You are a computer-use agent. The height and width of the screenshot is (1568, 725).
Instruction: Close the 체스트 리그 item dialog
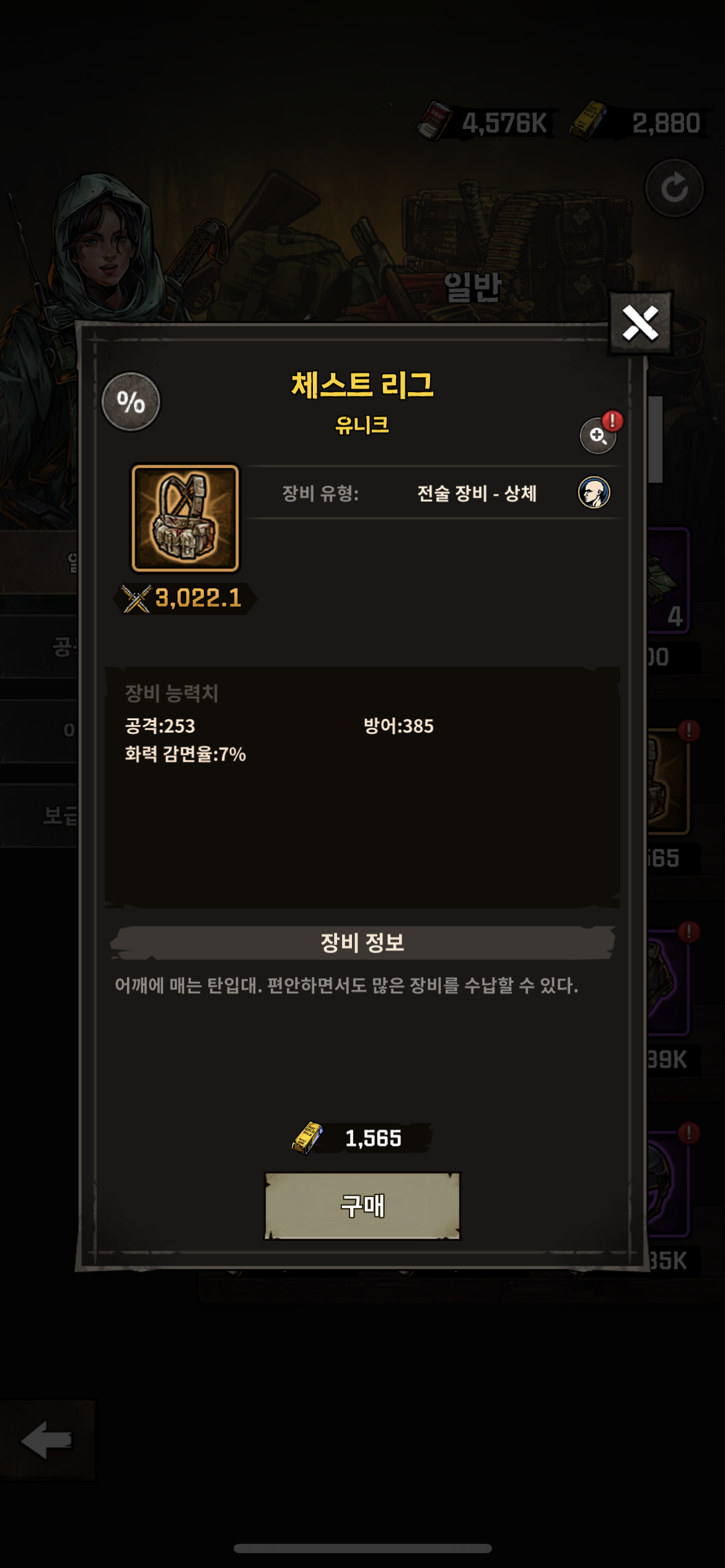[640, 323]
